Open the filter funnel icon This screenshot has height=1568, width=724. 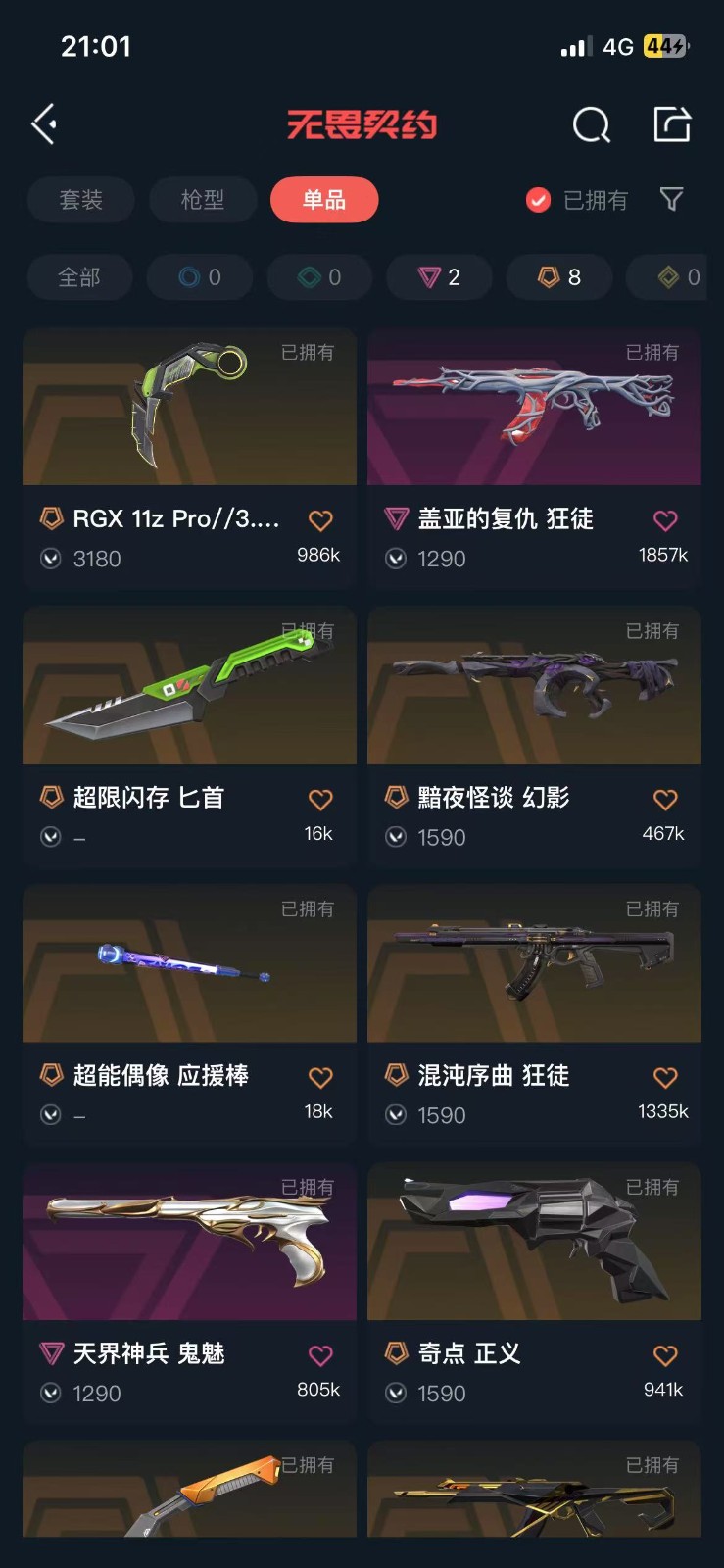point(671,200)
